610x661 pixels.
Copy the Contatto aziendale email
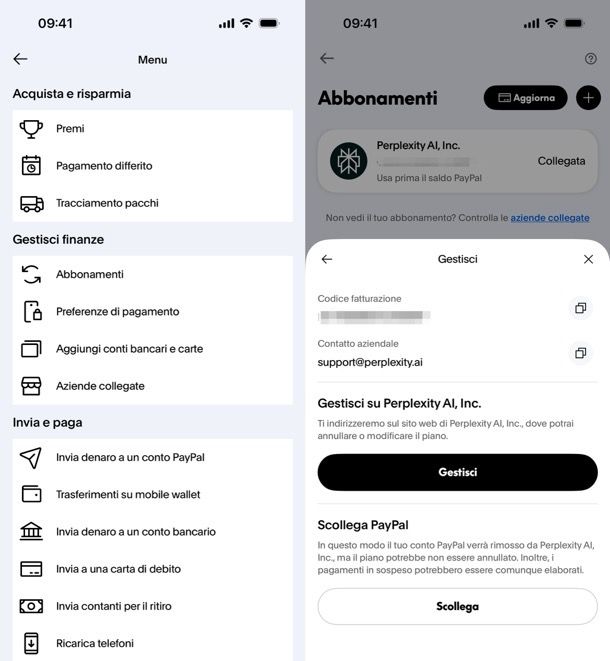(580, 353)
